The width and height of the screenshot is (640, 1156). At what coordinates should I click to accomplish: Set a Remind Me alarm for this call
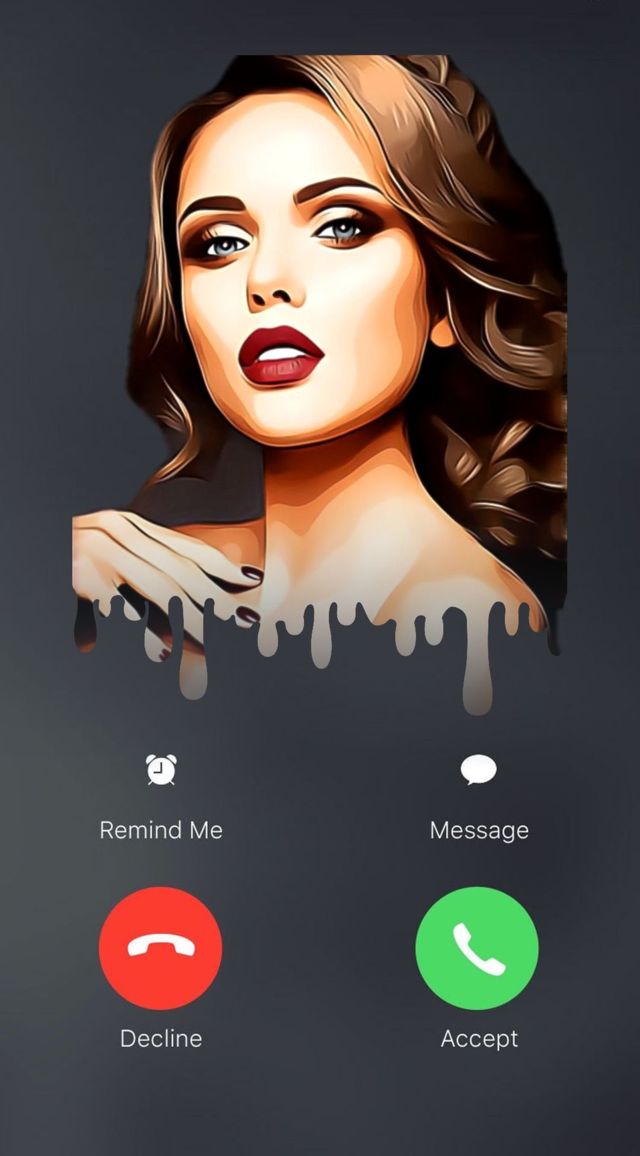161,770
